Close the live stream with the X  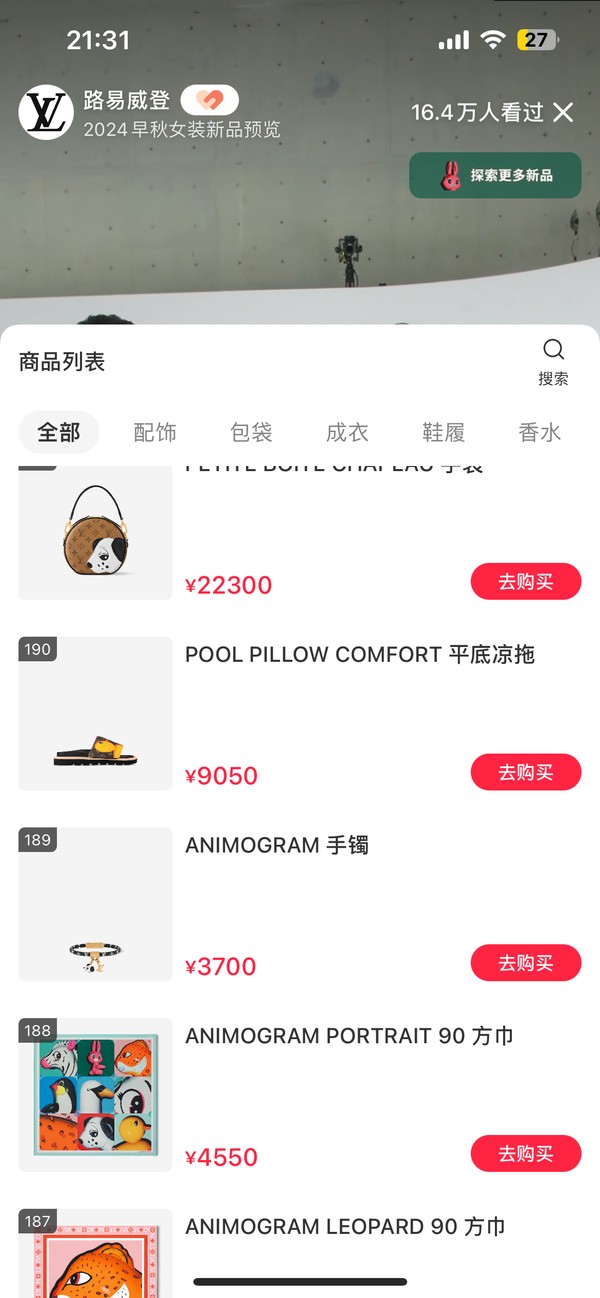(564, 112)
